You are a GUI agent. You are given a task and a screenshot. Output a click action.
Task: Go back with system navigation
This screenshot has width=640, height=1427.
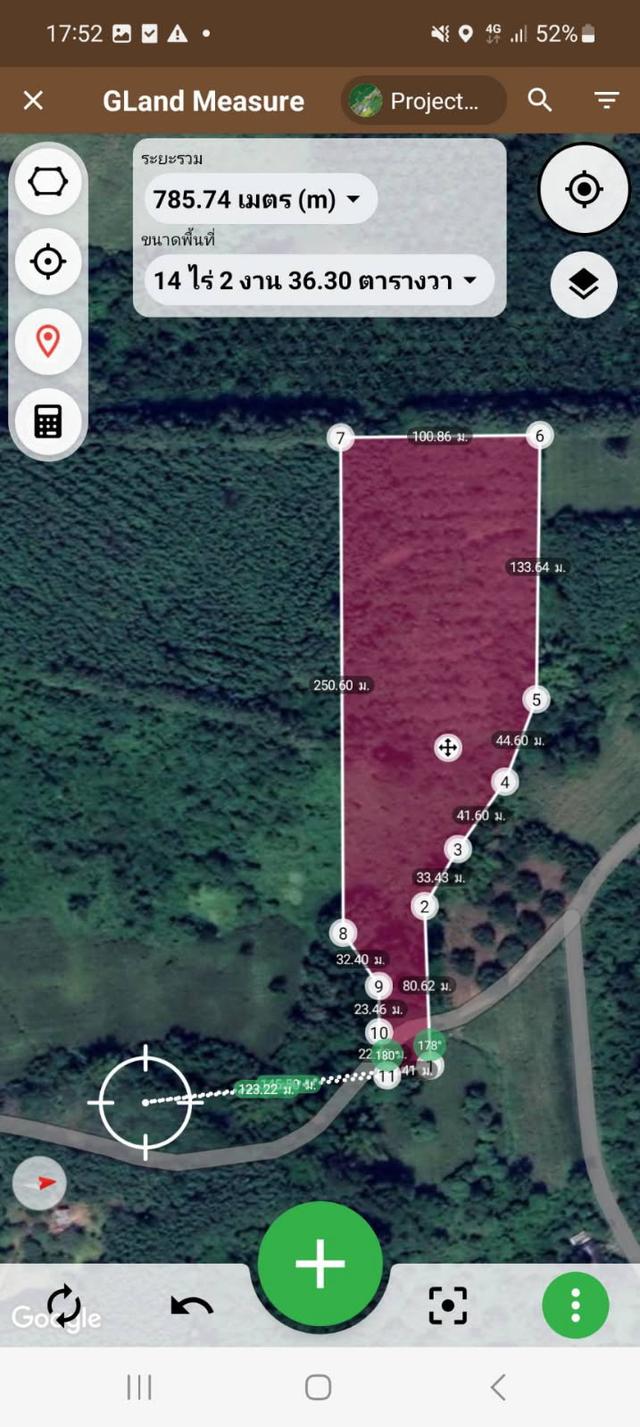(498, 1387)
